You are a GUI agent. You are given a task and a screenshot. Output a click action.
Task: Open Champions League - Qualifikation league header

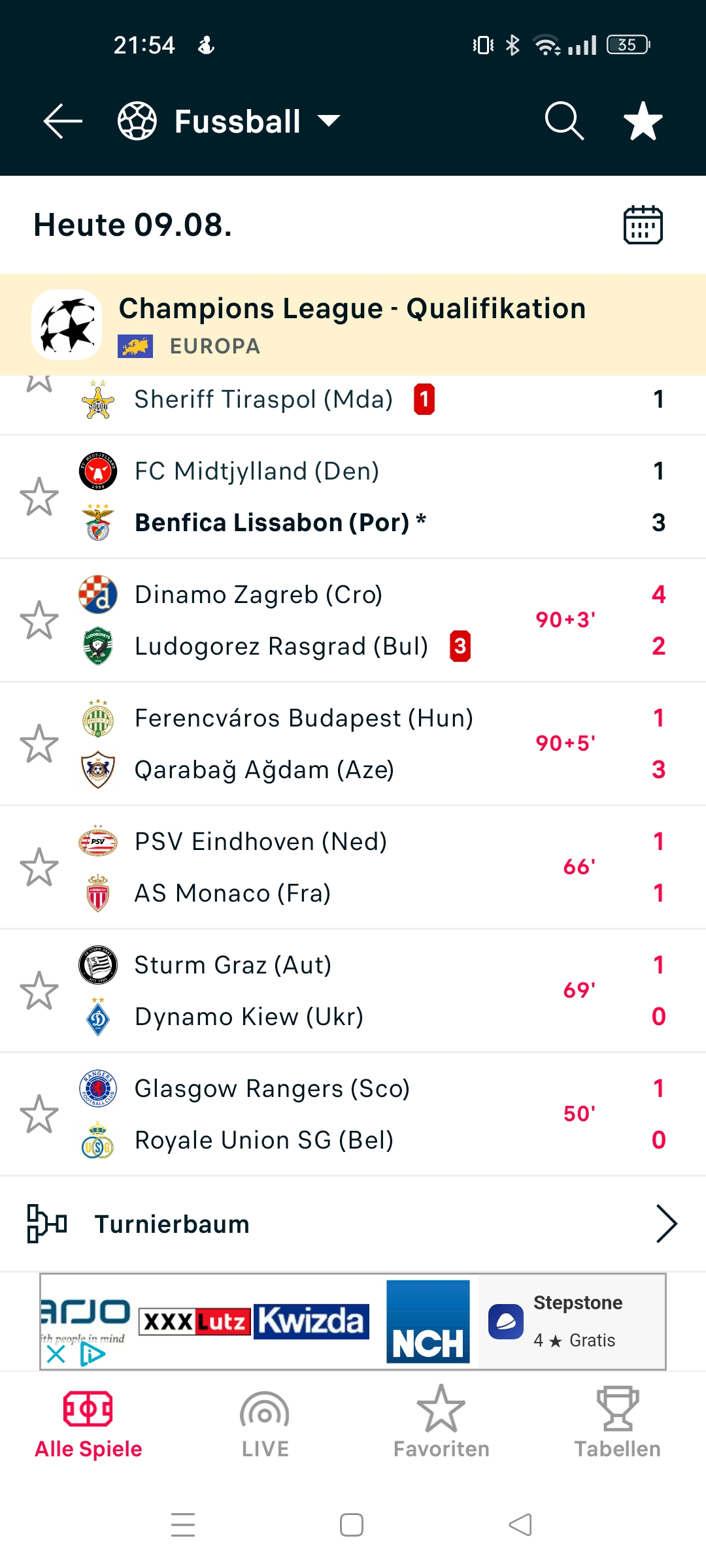[x=353, y=325]
